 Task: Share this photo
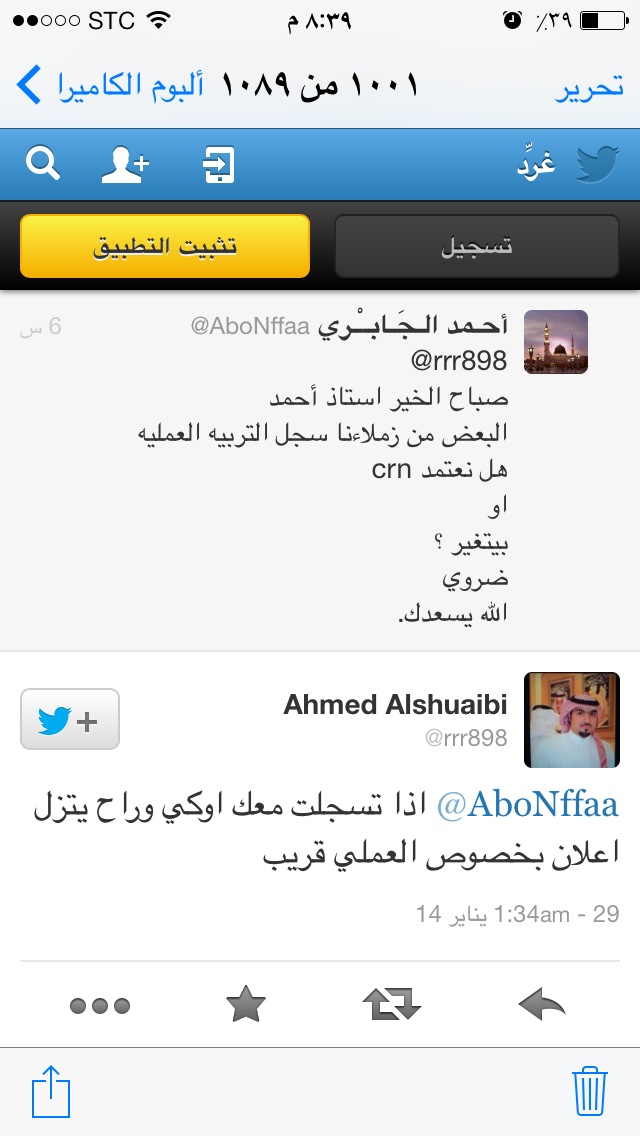click(x=51, y=1091)
